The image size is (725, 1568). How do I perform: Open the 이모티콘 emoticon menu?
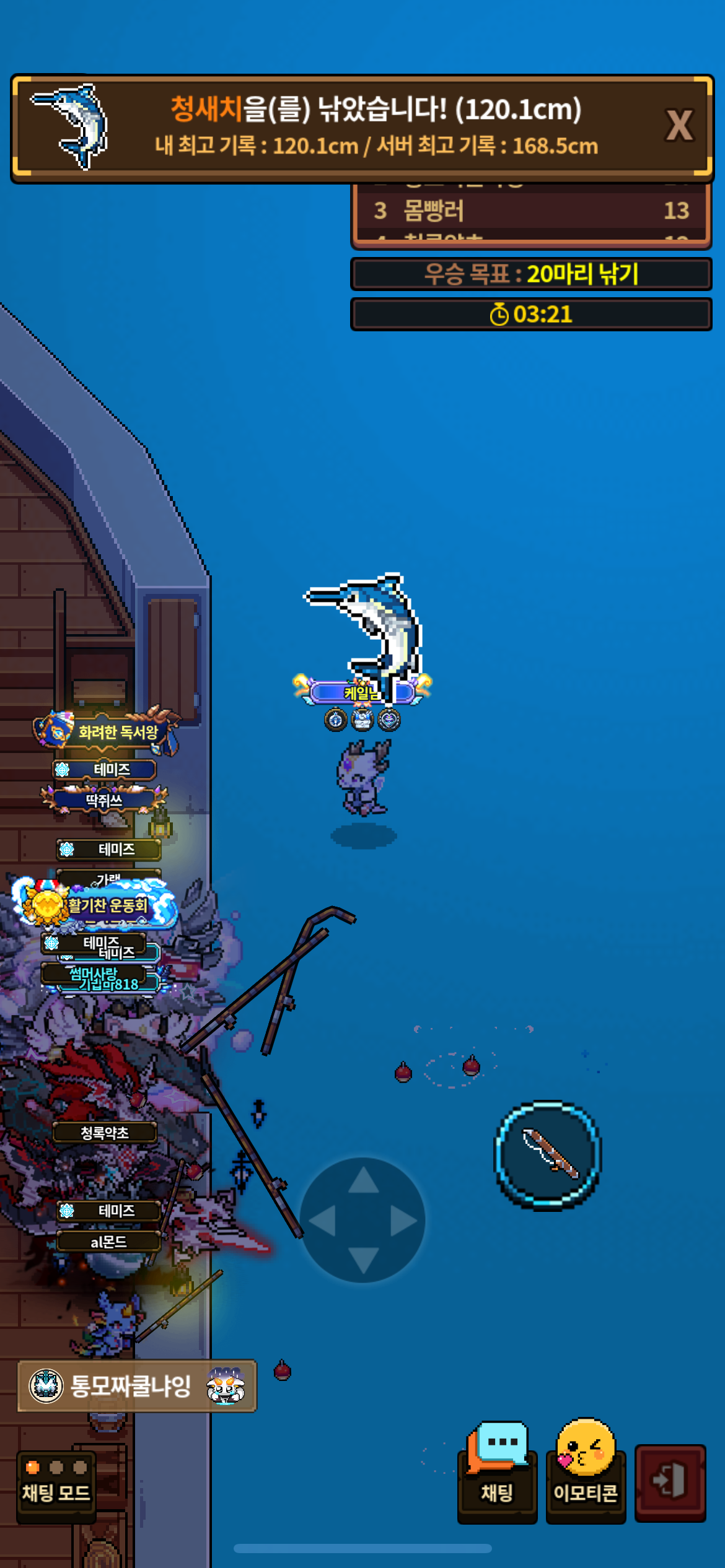(586, 1470)
